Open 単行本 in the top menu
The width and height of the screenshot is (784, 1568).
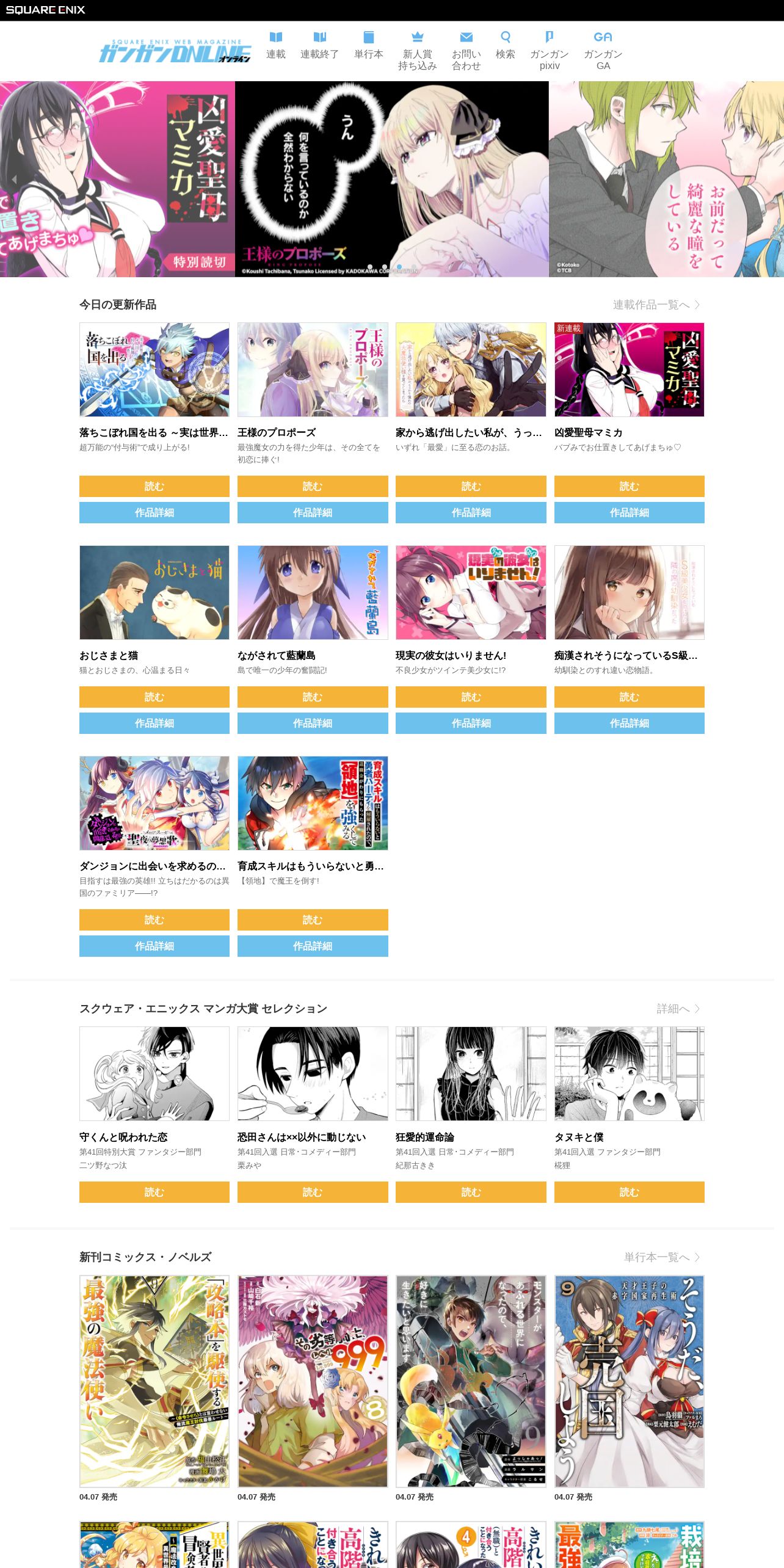click(368, 46)
